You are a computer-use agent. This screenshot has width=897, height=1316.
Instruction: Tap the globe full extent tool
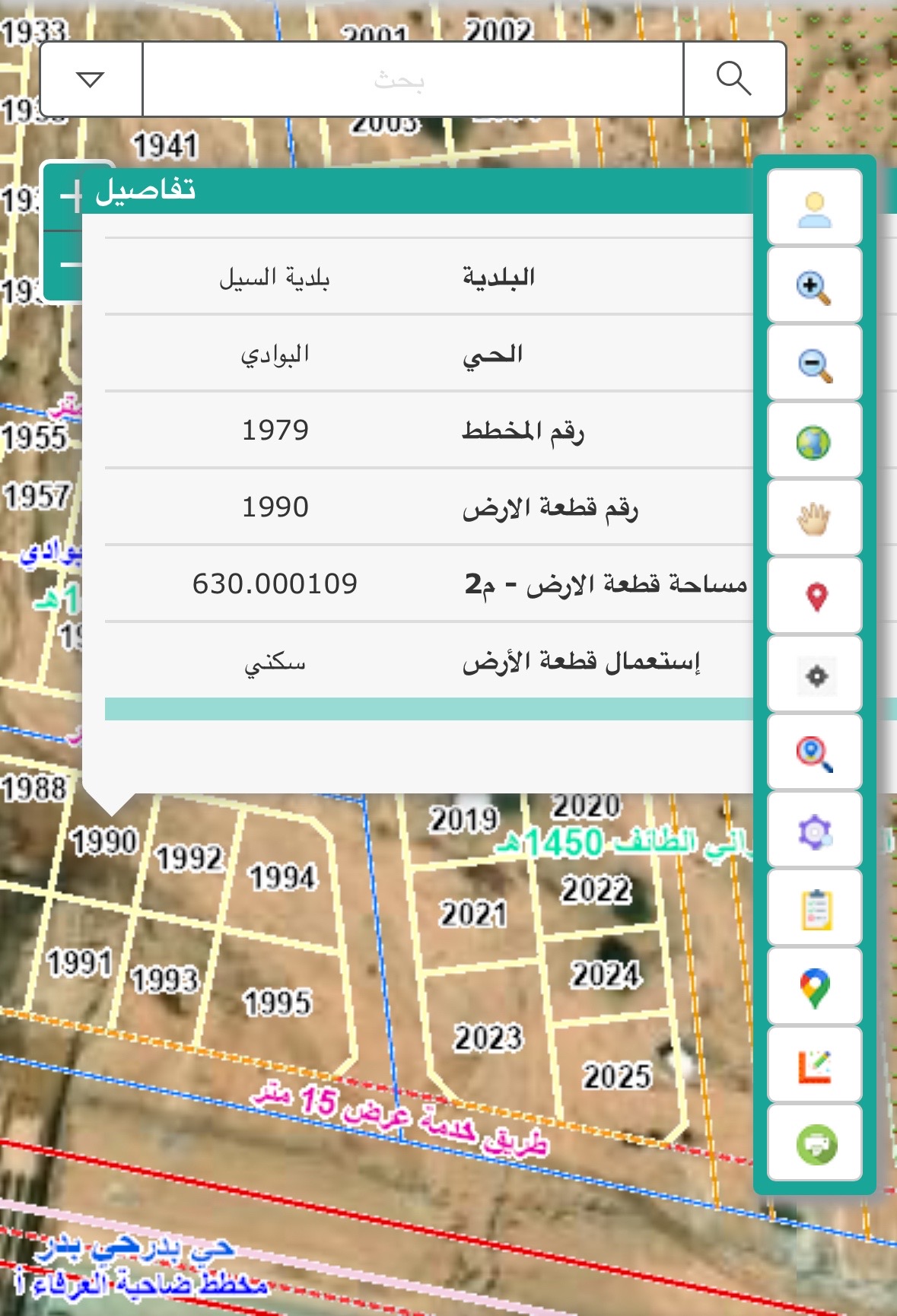[814, 442]
